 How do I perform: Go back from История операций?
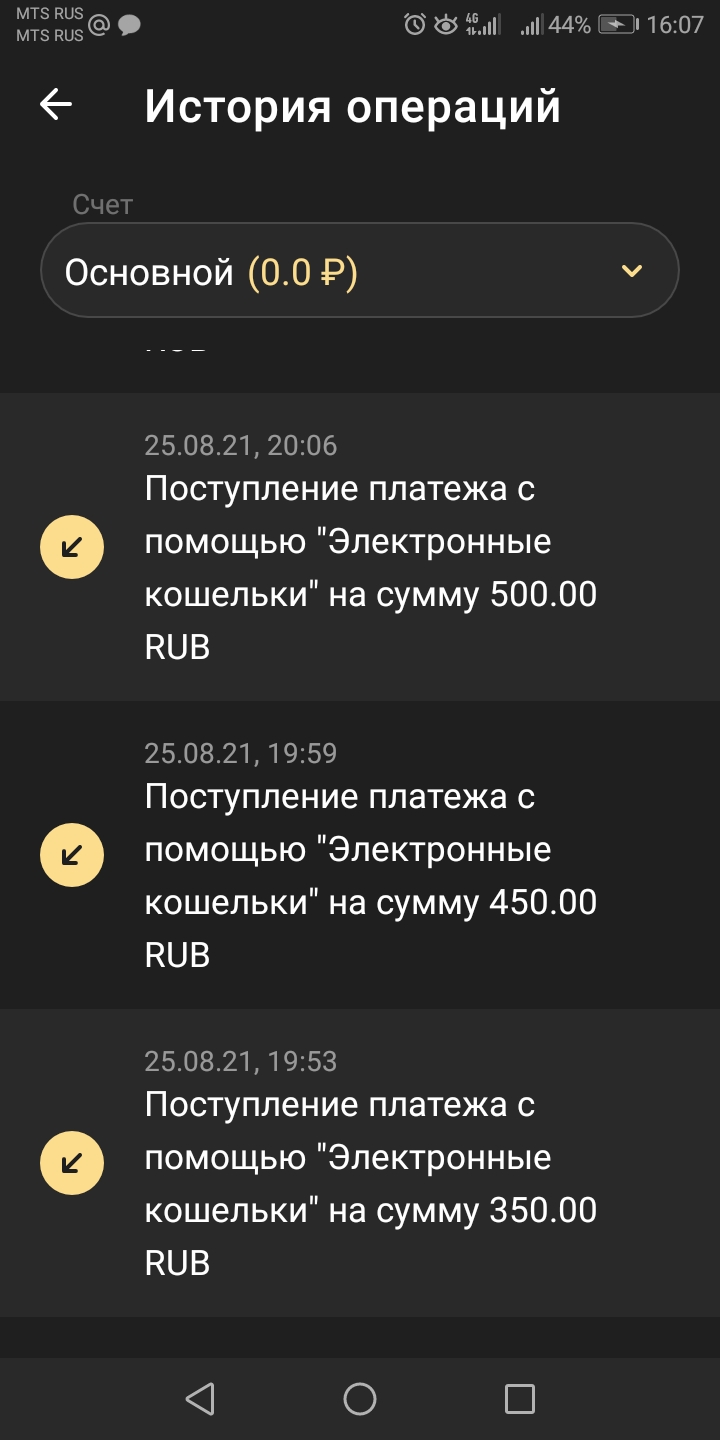pos(56,105)
